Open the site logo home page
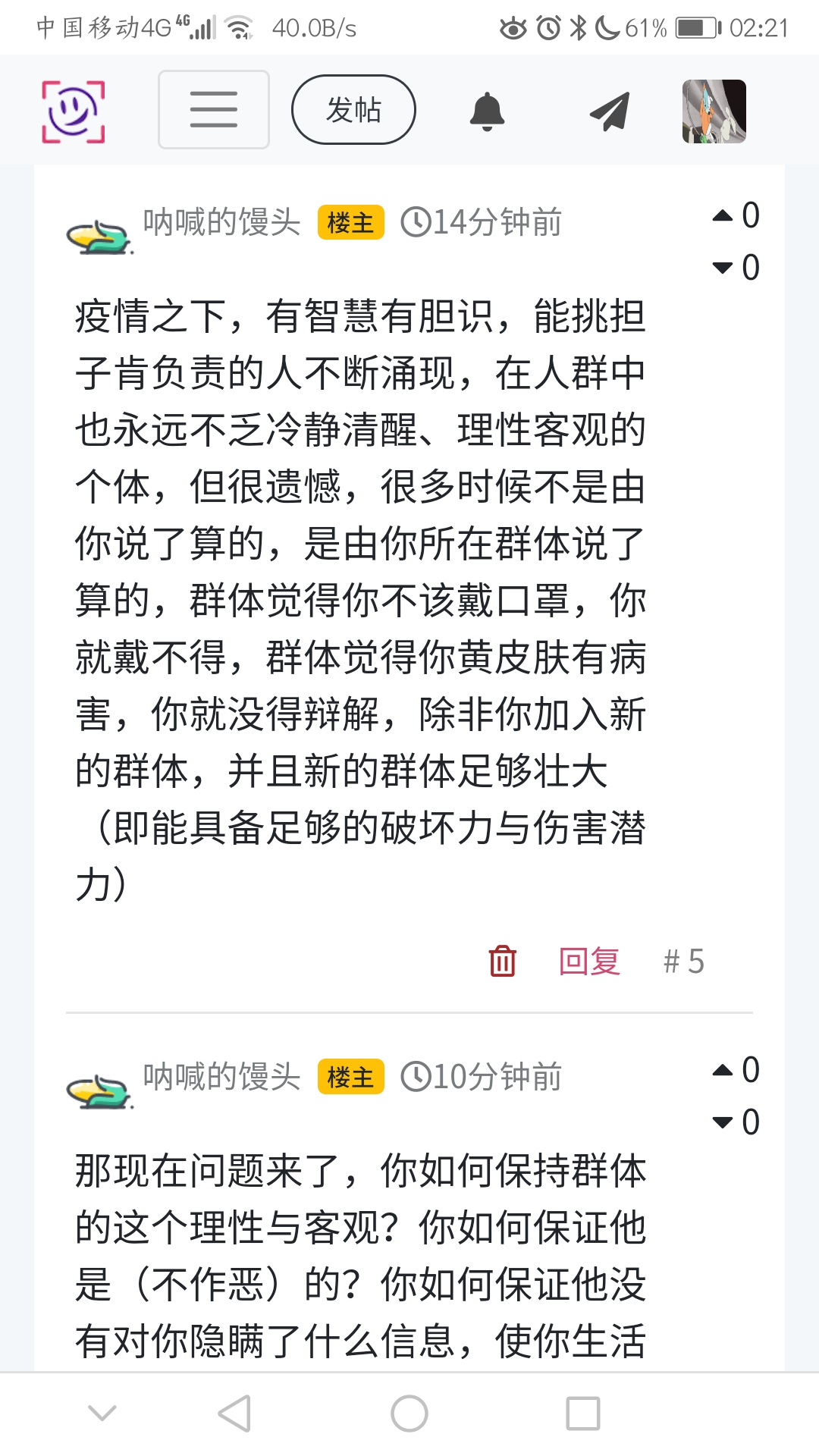Screen dimensions: 819x1456 (x=73, y=111)
